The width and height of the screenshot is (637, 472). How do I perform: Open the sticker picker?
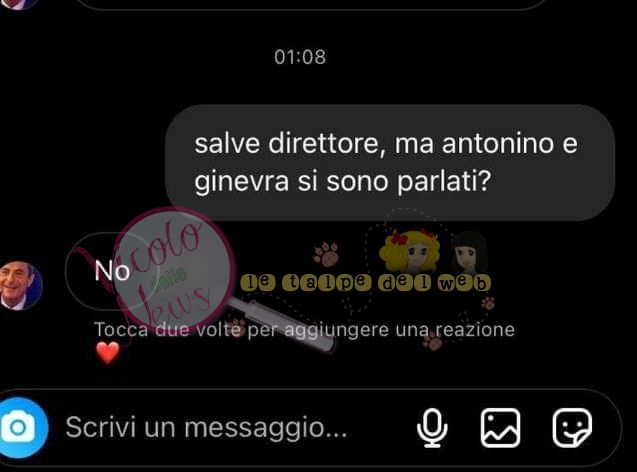[x=573, y=429]
